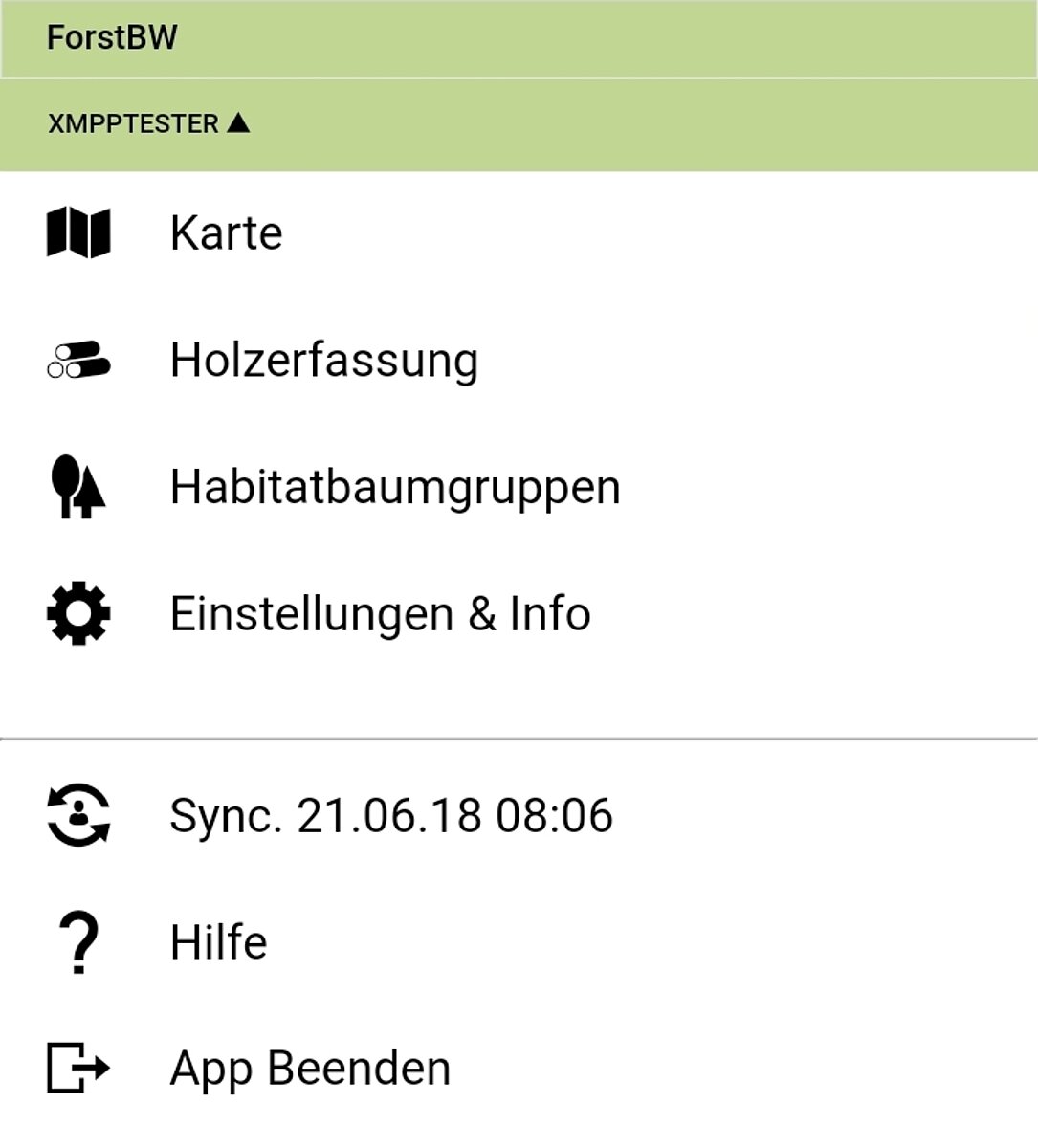Expand the XMPPTESTER account dropdown
1038x1148 pixels.
tap(149, 123)
